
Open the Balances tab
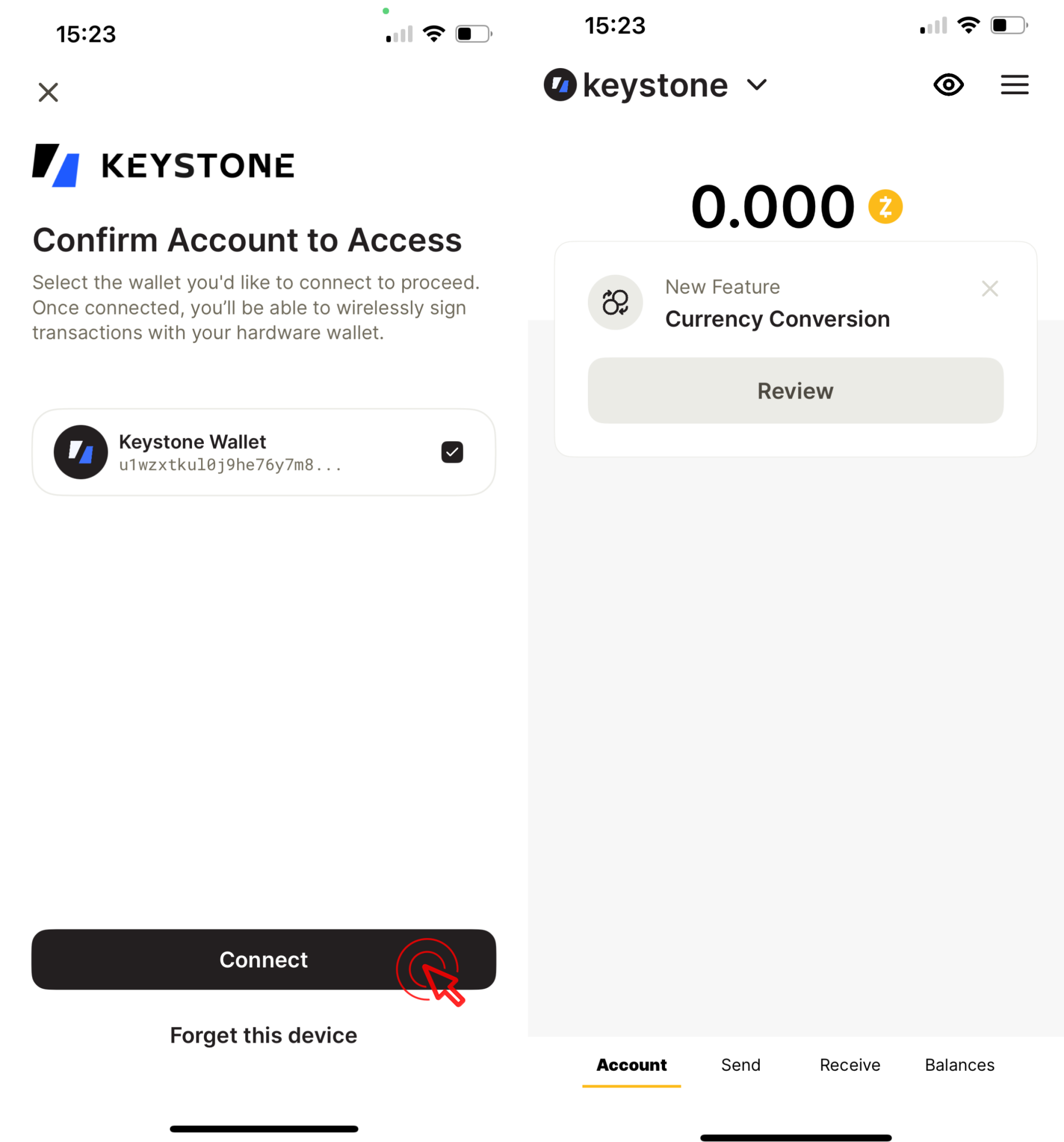[959, 1065]
